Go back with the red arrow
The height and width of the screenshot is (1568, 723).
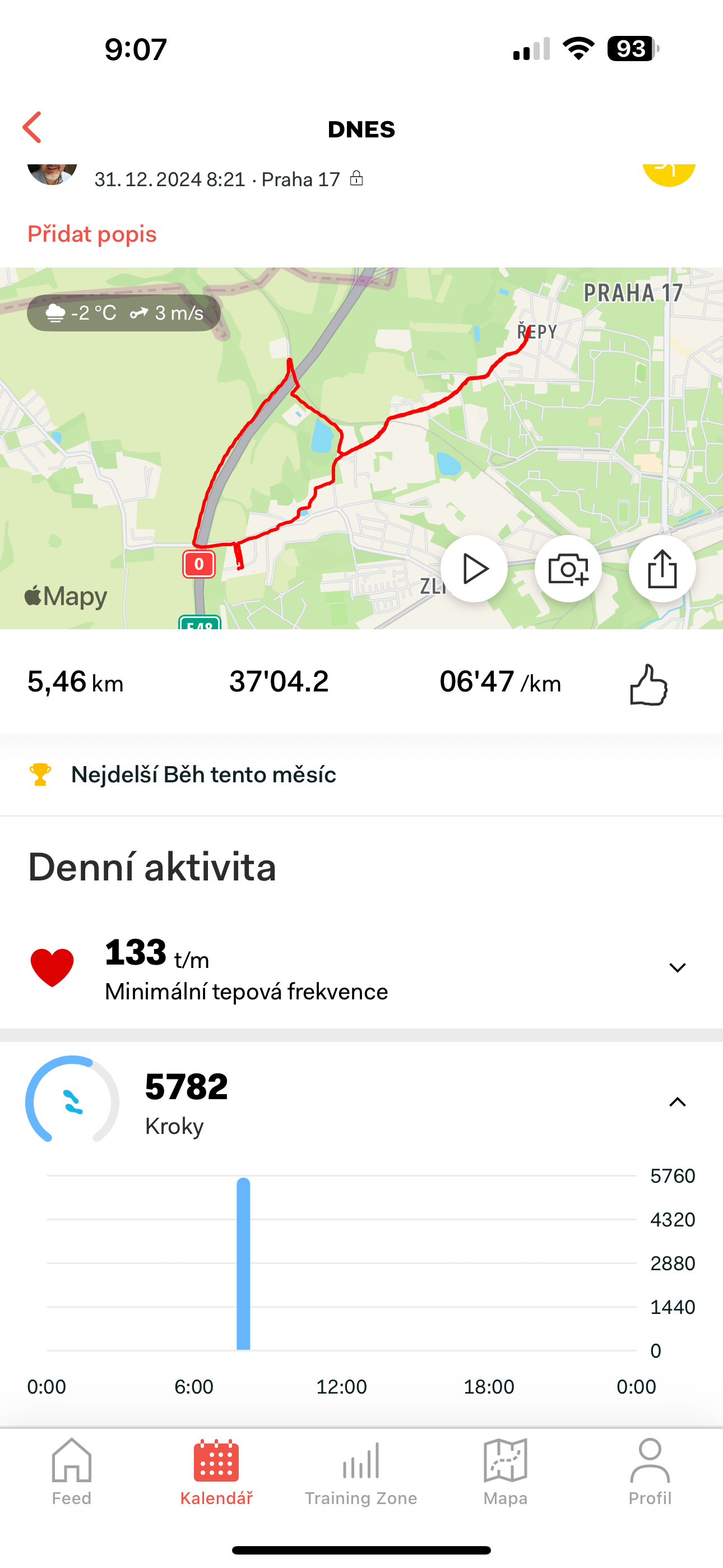tap(33, 127)
